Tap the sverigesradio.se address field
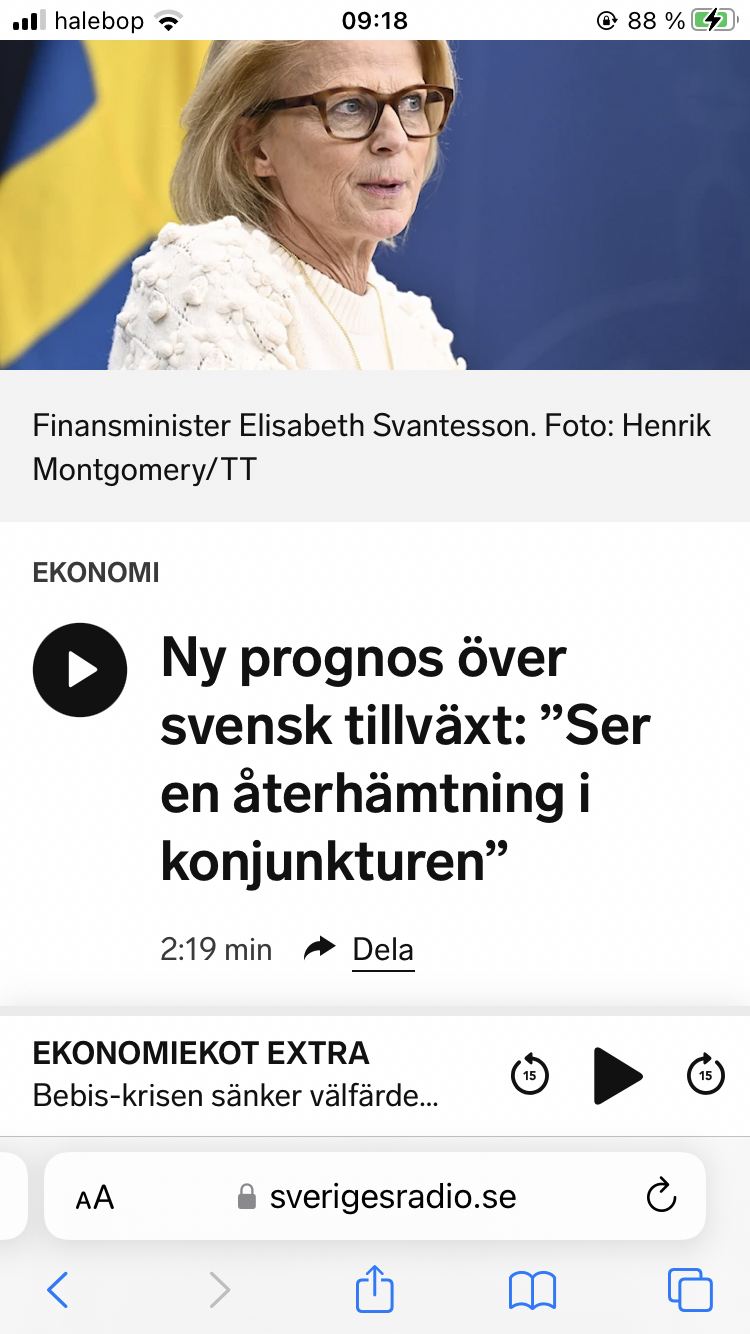 point(392,1197)
